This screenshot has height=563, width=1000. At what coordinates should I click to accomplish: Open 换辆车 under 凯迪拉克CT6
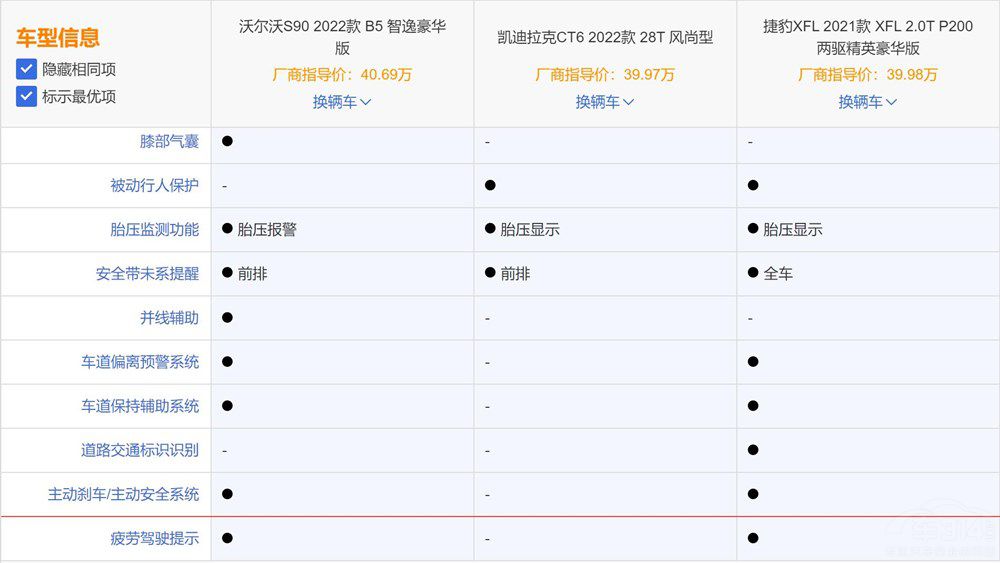[x=604, y=102]
